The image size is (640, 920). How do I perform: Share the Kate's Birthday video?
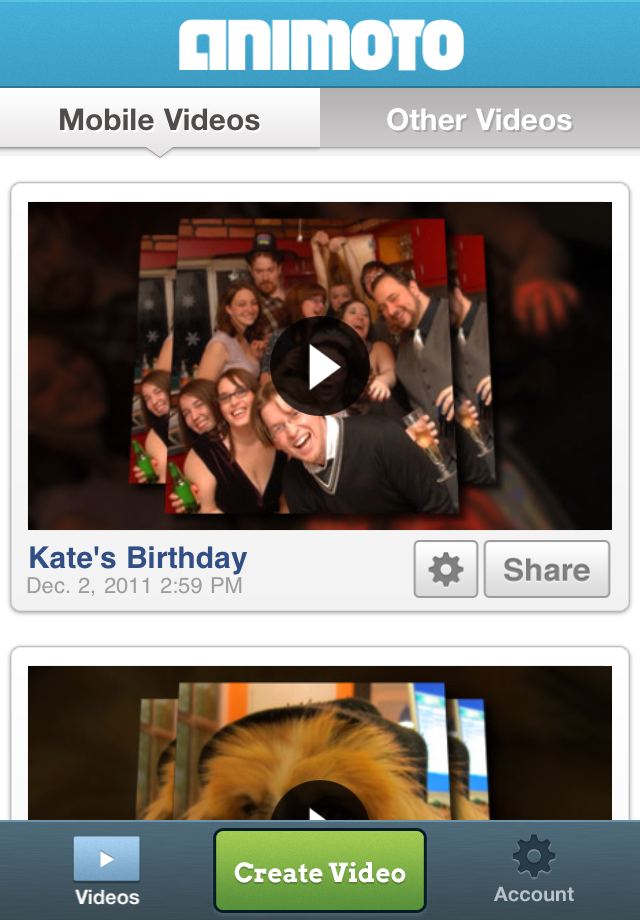pyautogui.click(x=546, y=570)
